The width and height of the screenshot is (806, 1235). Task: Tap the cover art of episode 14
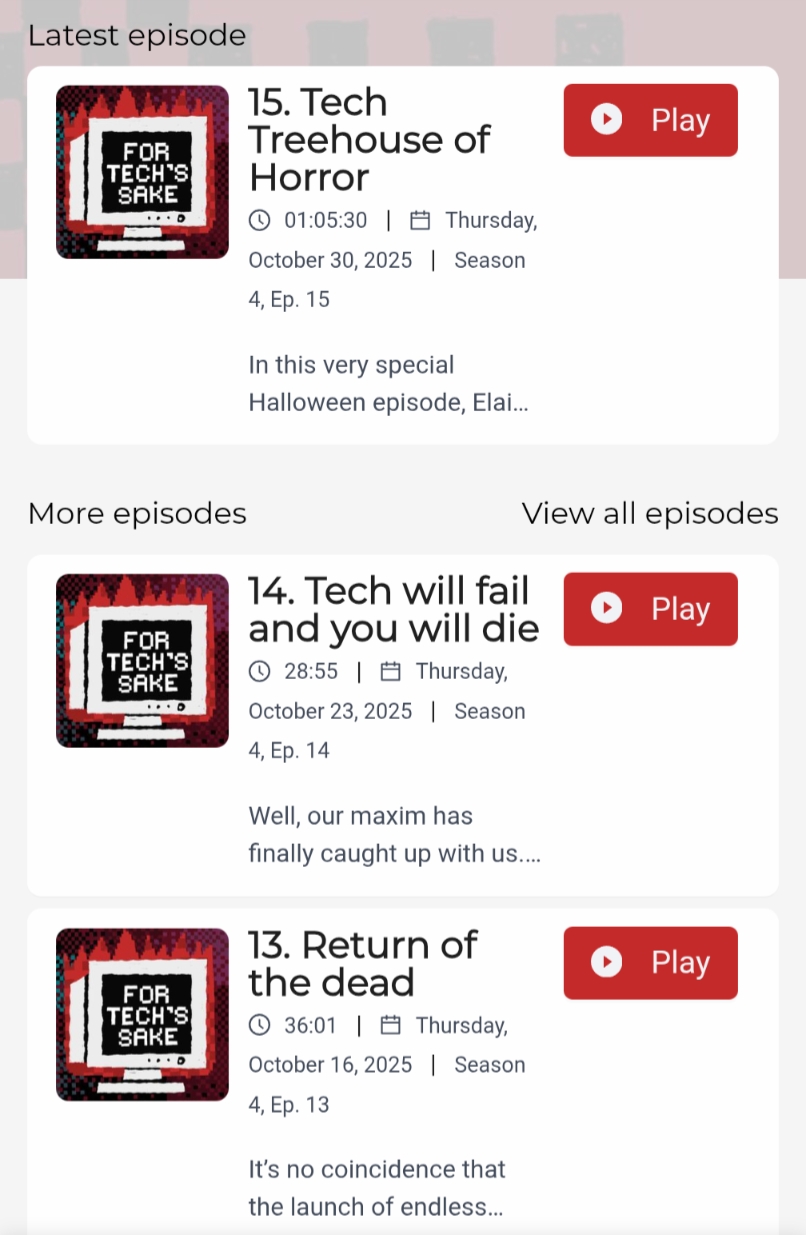tap(142, 660)
